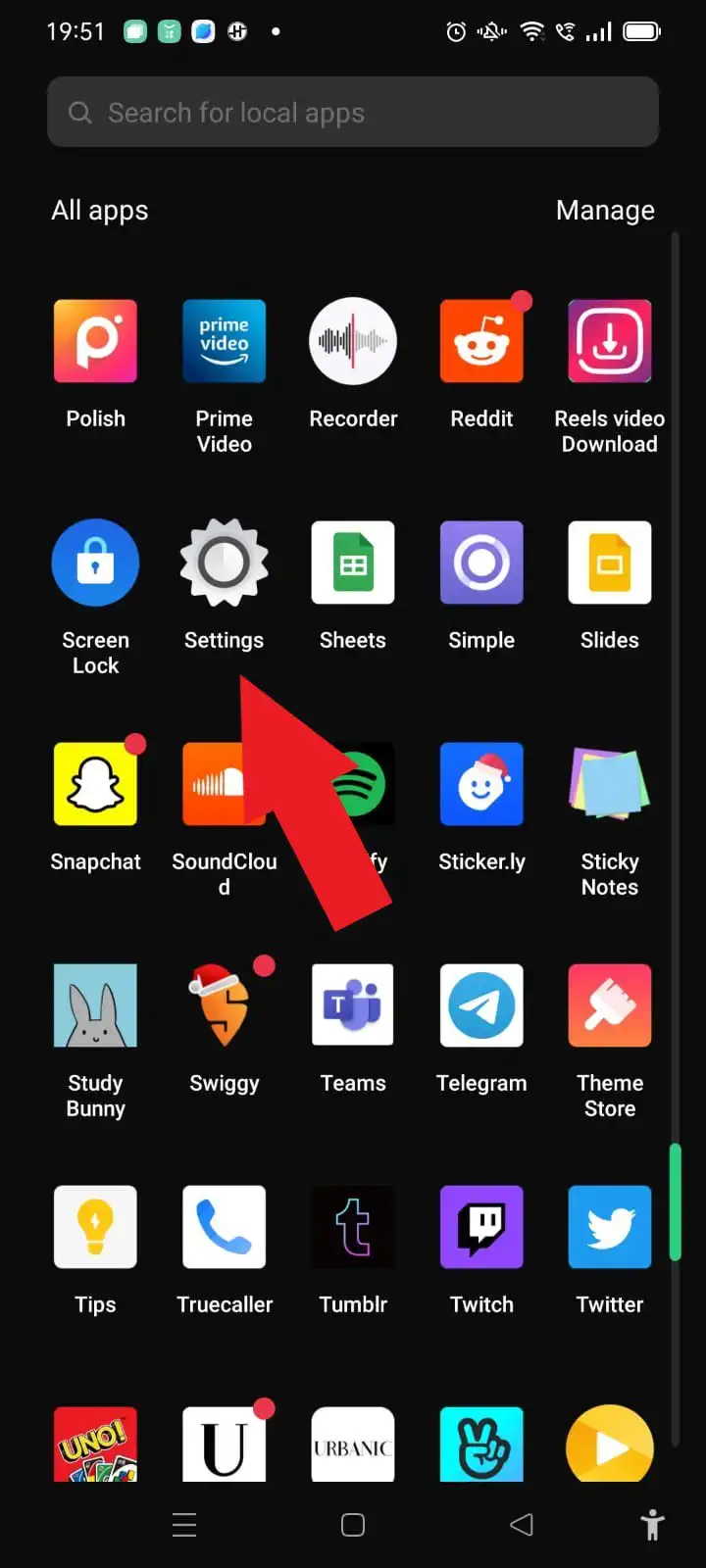Open Telegram messenger
Image resolution: width=706 pixels, height=1568 pixels.
click(x=481, y=1006)
